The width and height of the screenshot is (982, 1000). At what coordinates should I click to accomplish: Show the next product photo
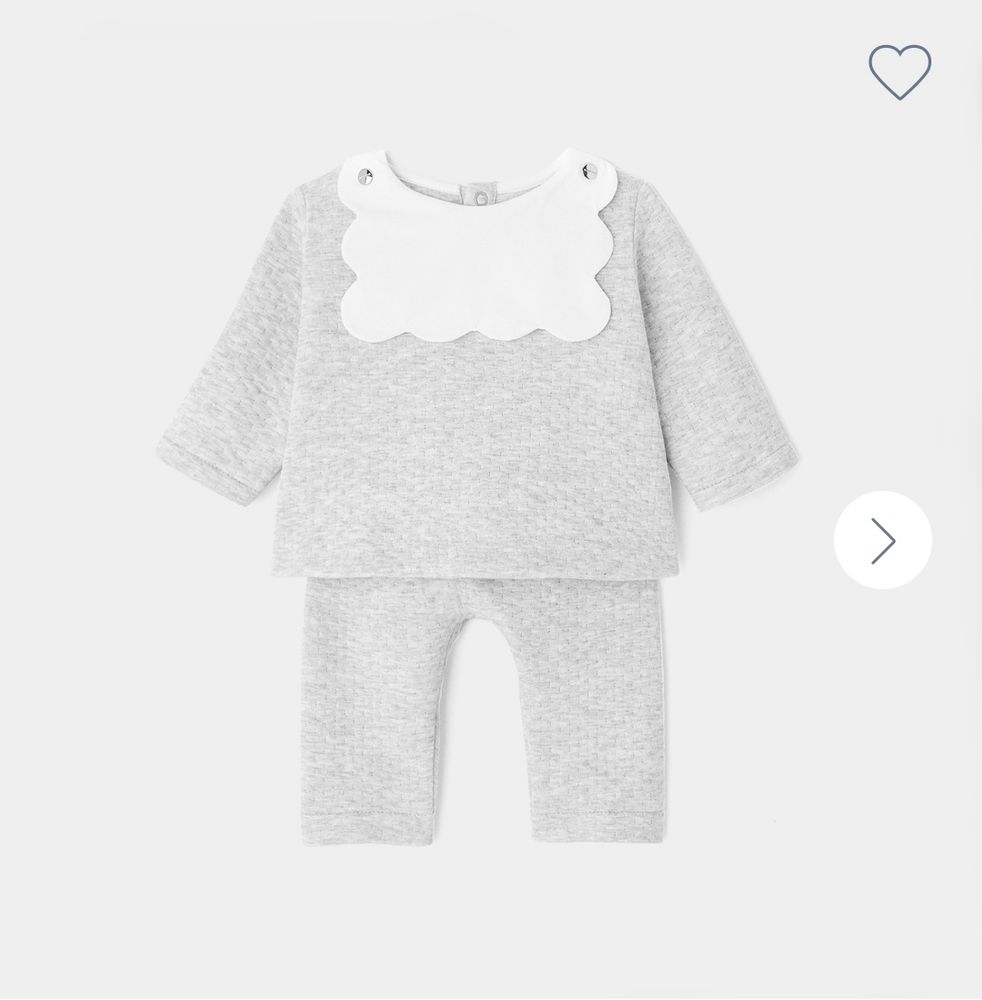(882, 540)
